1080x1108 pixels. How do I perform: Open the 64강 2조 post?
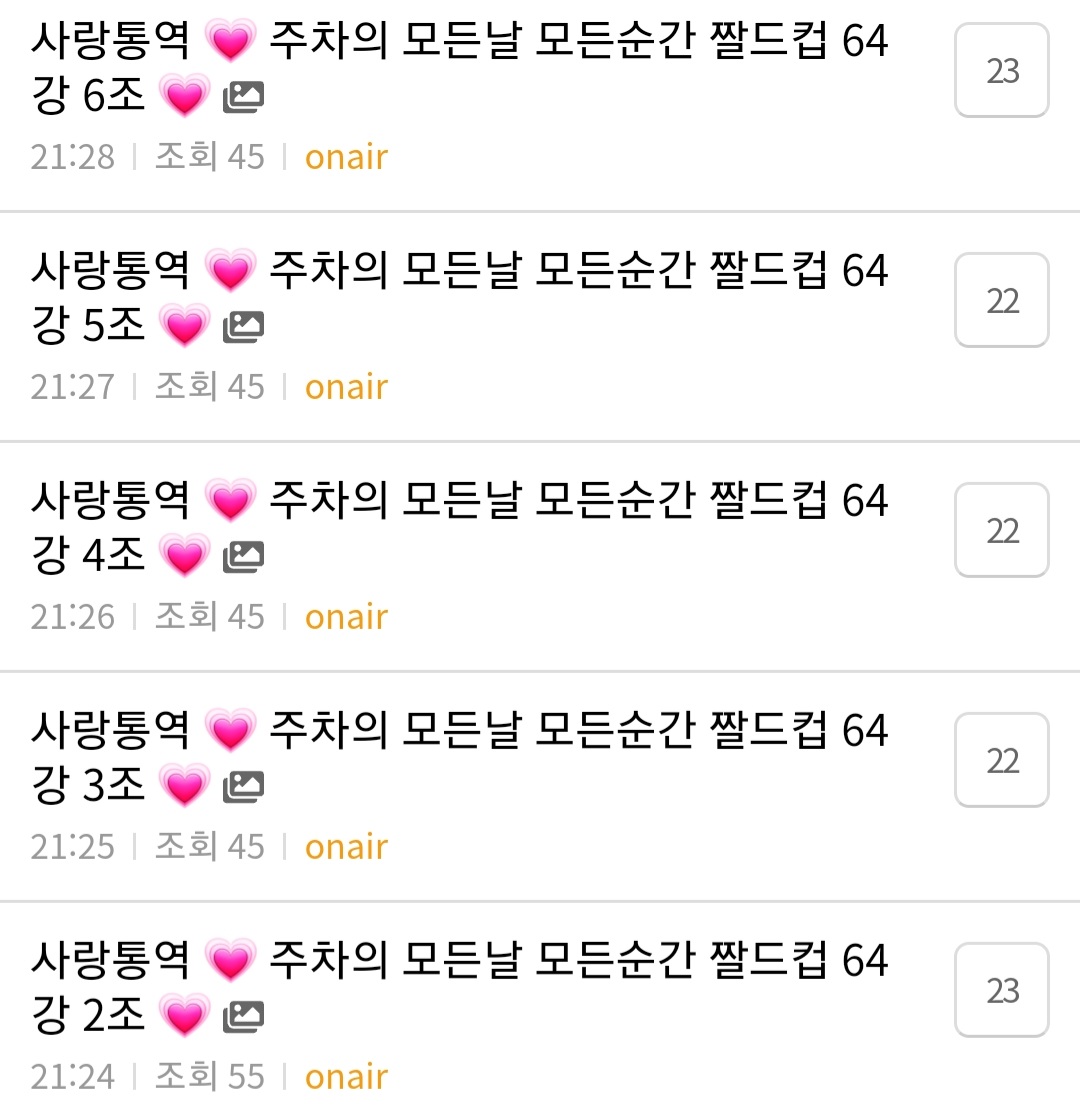[460, 989]
